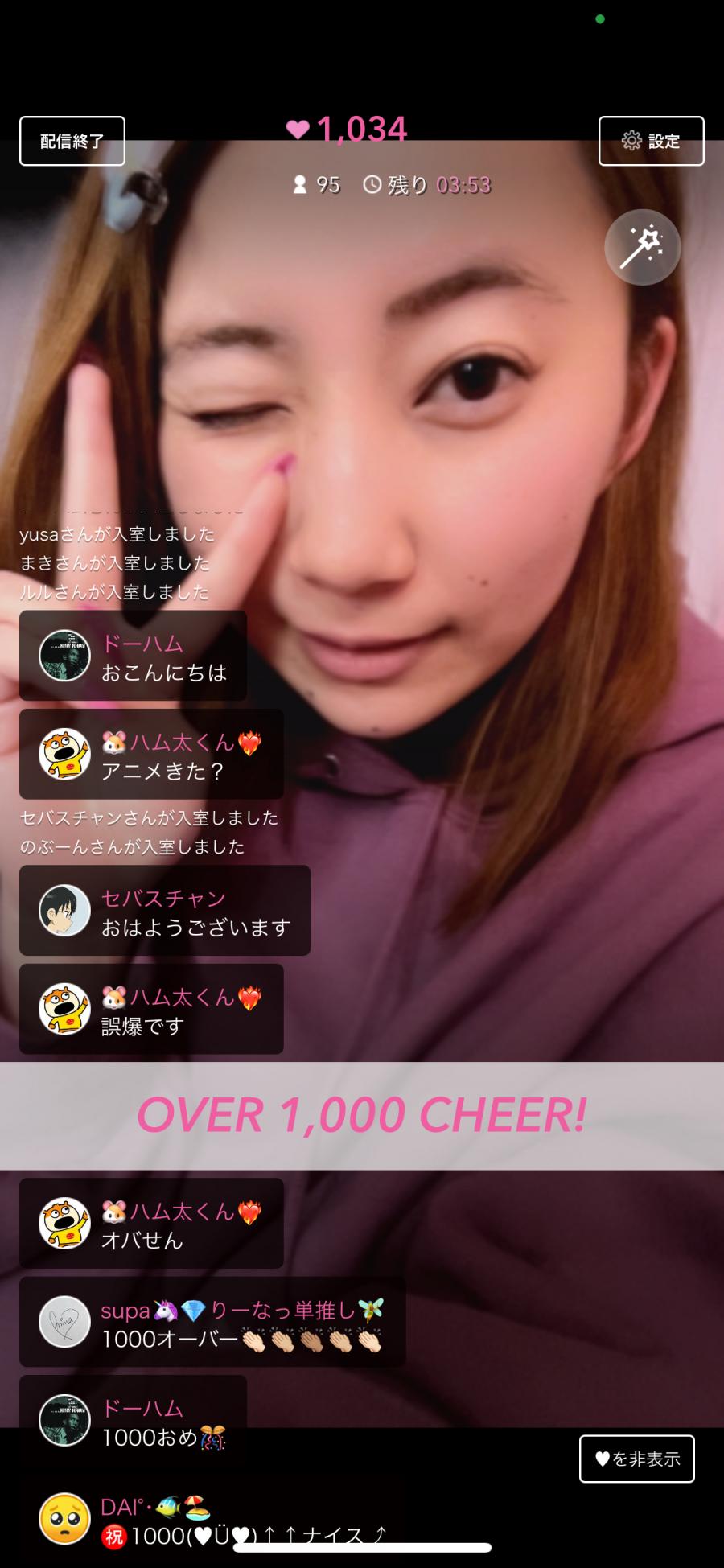Tap the ♥を非表示 button to hide hearts

point(636,1459)
